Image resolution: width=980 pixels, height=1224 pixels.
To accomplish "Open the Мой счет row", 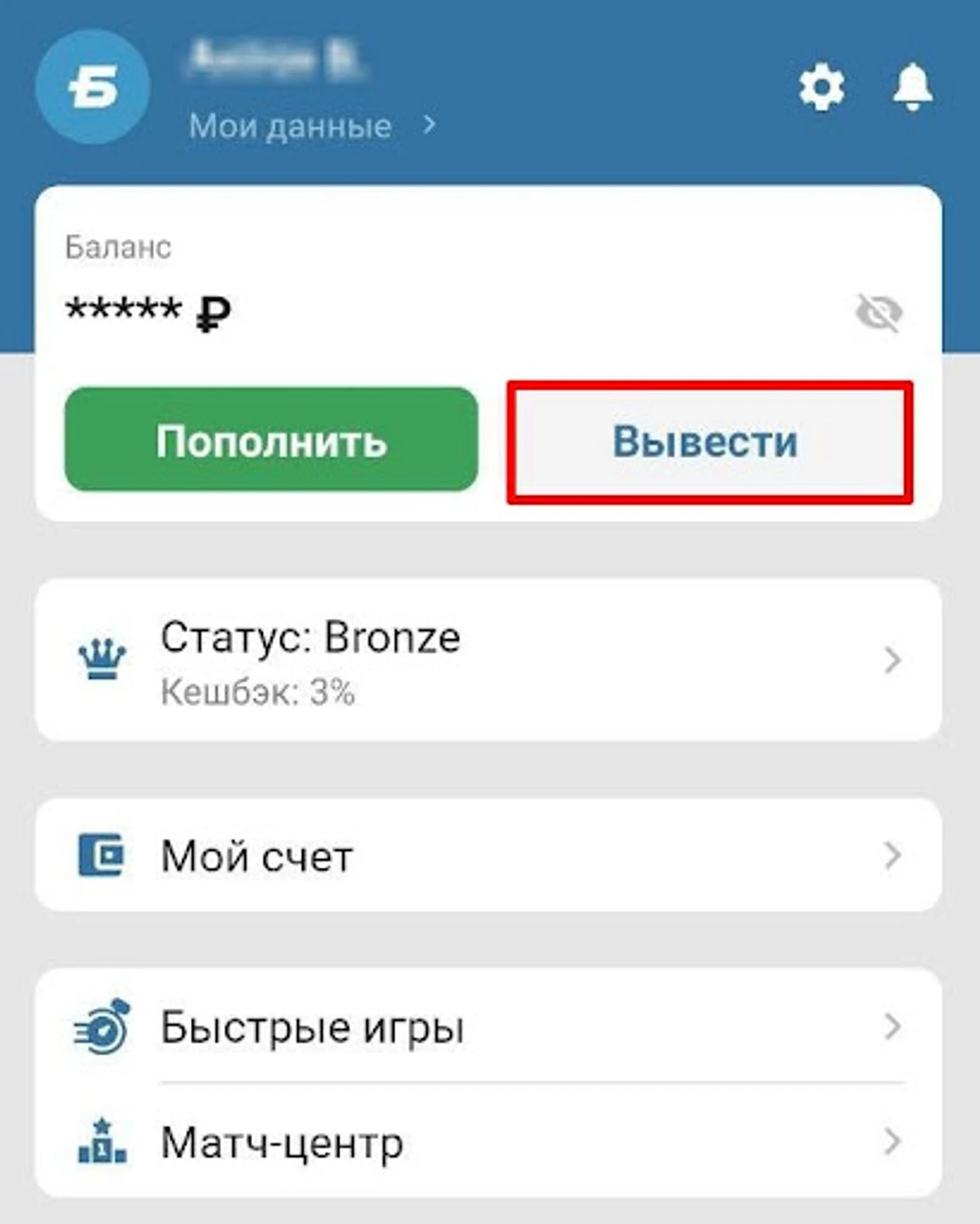I will click(488, 855).
